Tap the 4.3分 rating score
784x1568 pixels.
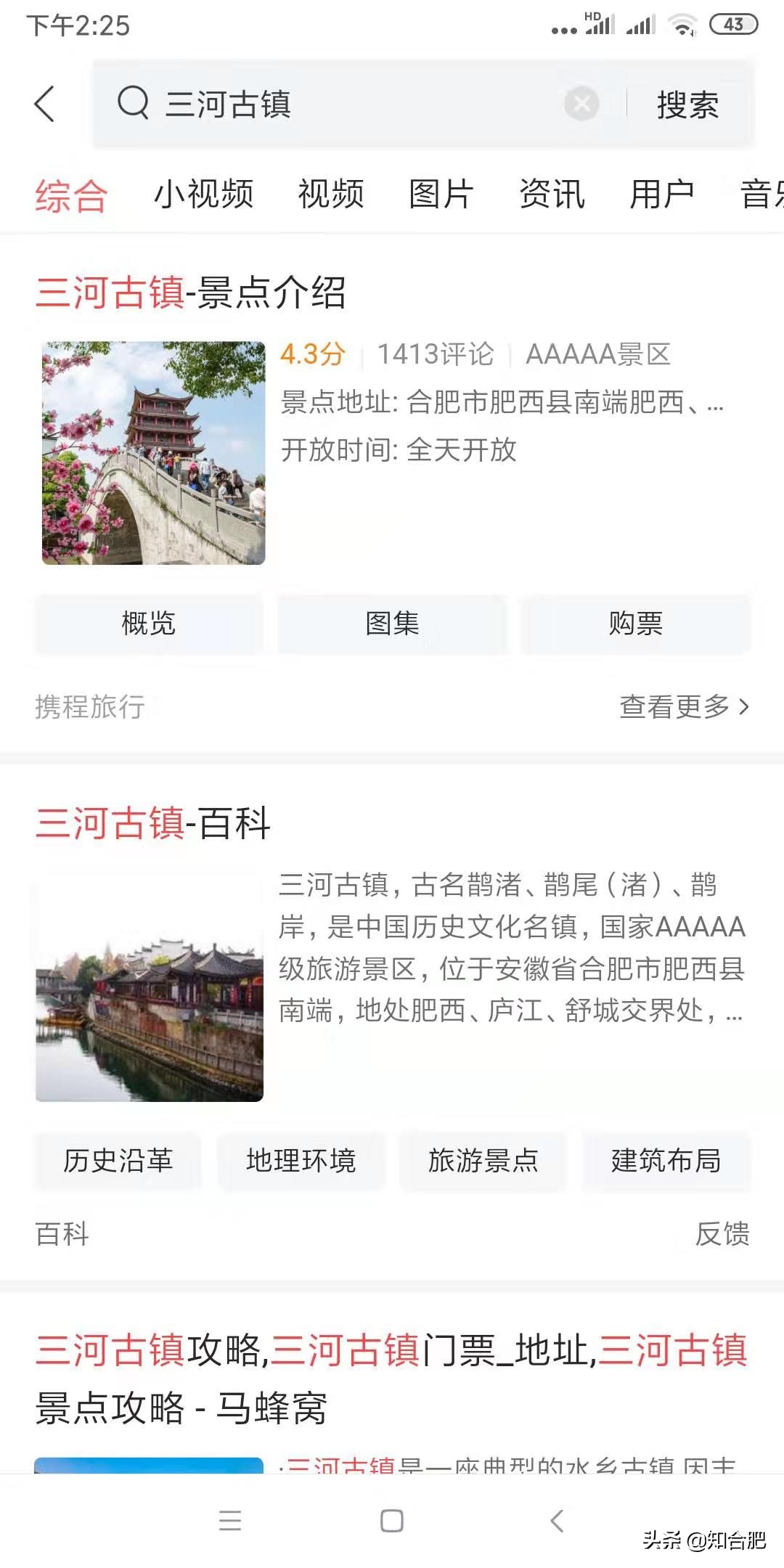point(311,354)
